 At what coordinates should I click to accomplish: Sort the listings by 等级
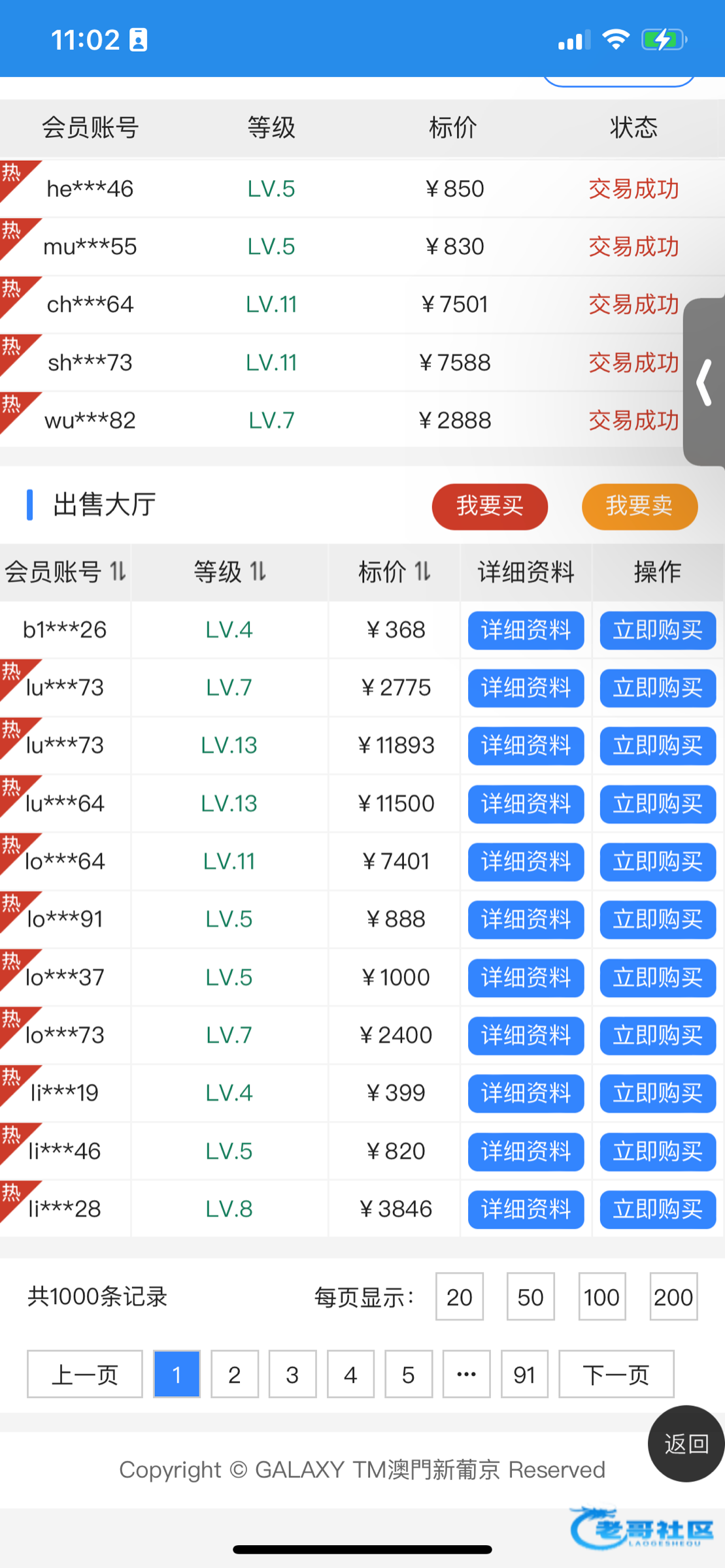pos(258,572)
